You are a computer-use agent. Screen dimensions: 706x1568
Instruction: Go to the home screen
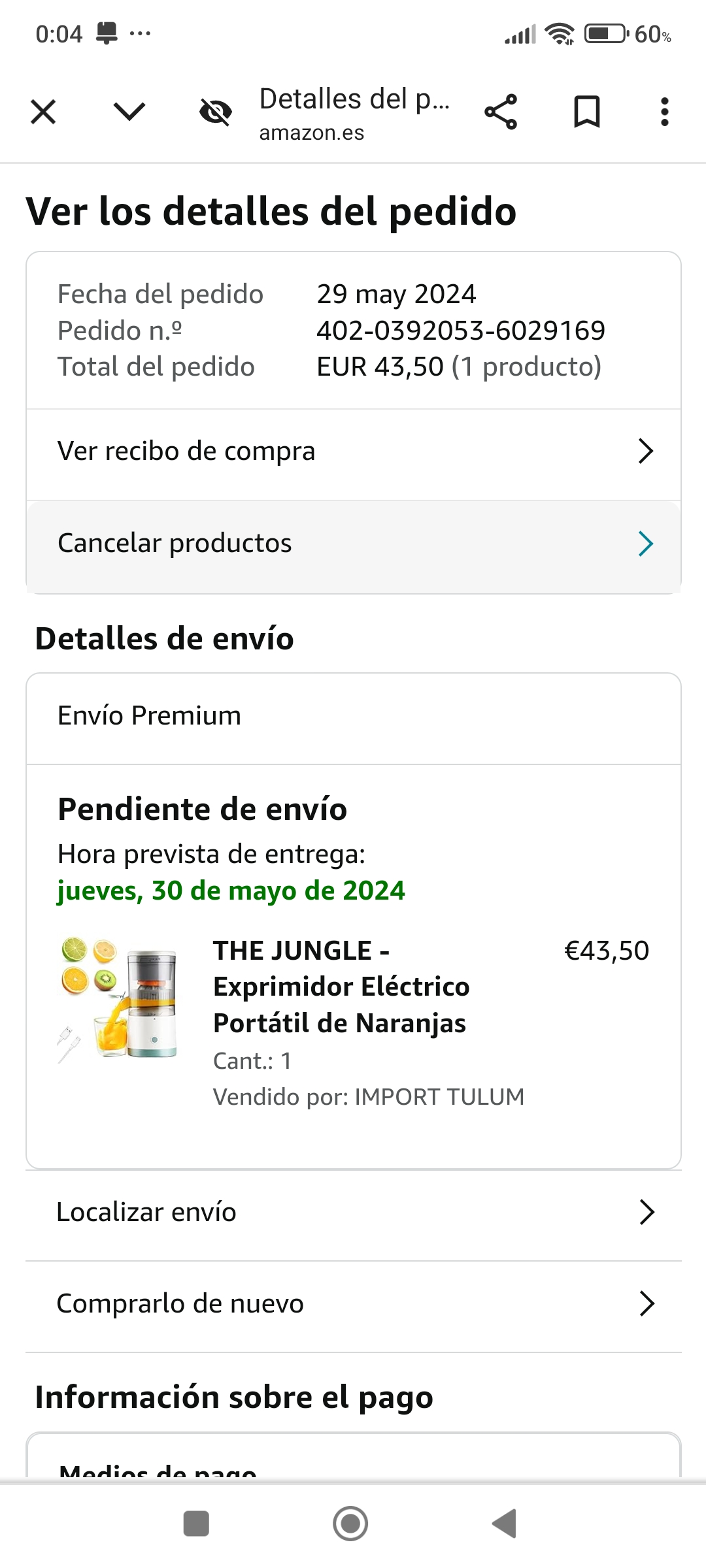[350, 1524]
